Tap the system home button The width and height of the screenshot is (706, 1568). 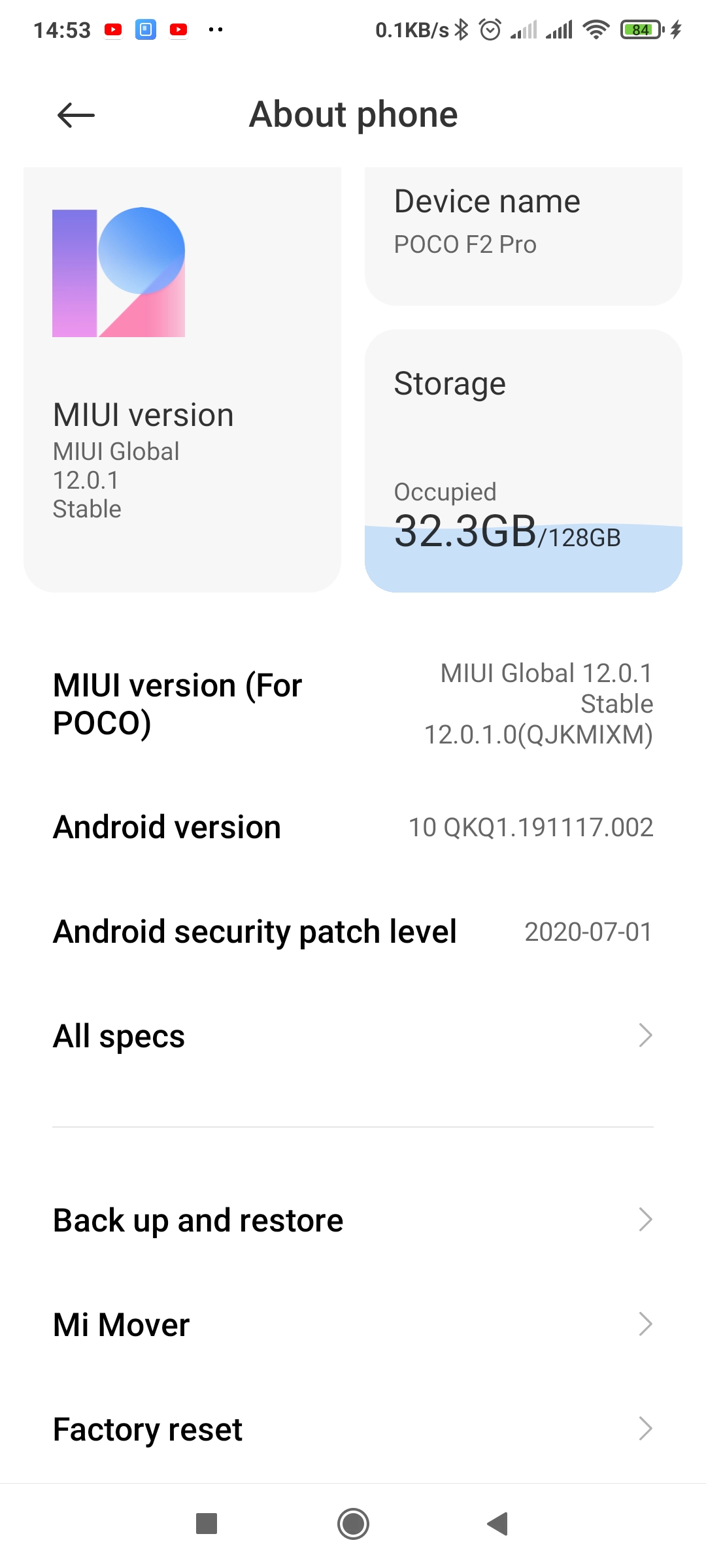[353, 1524]
